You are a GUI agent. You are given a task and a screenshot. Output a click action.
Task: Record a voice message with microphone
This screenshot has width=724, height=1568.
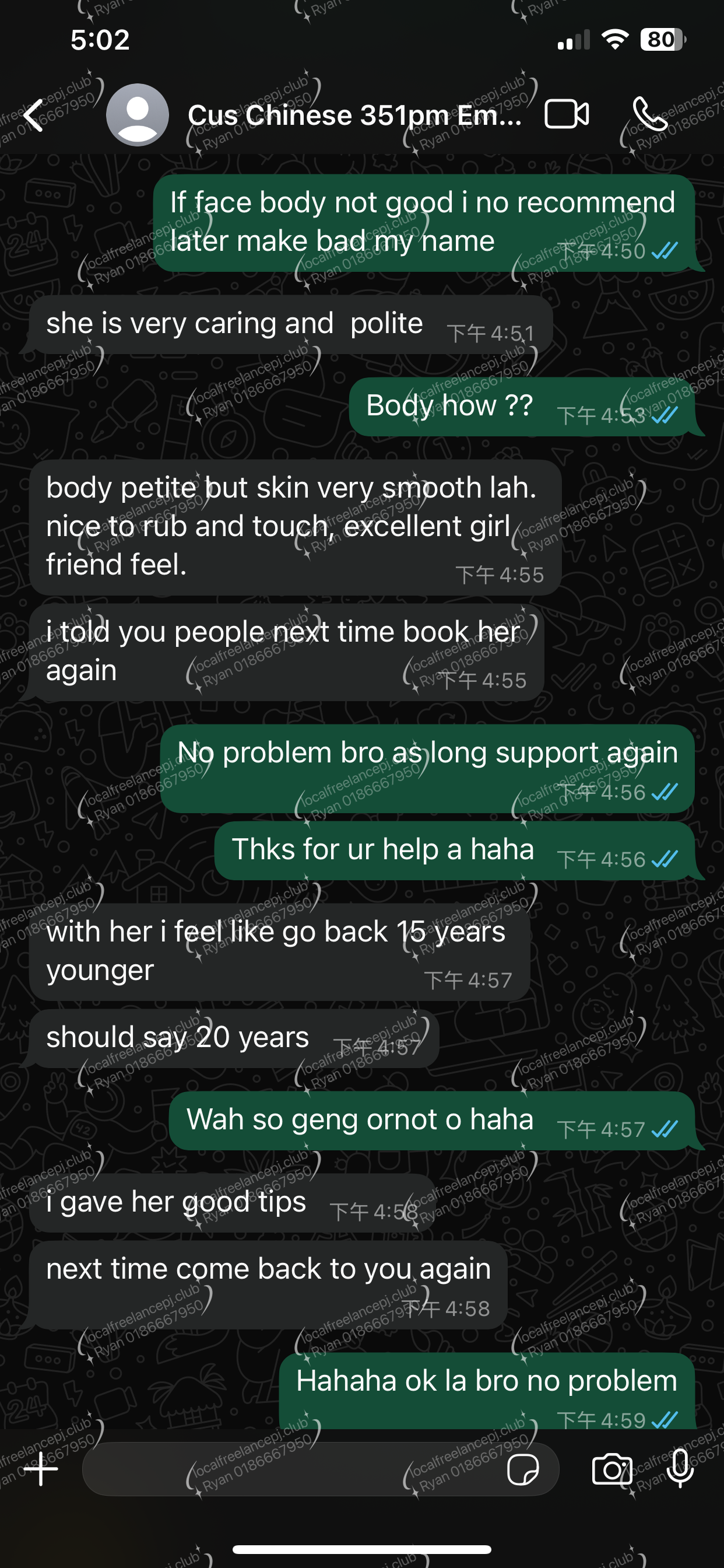680,1468
